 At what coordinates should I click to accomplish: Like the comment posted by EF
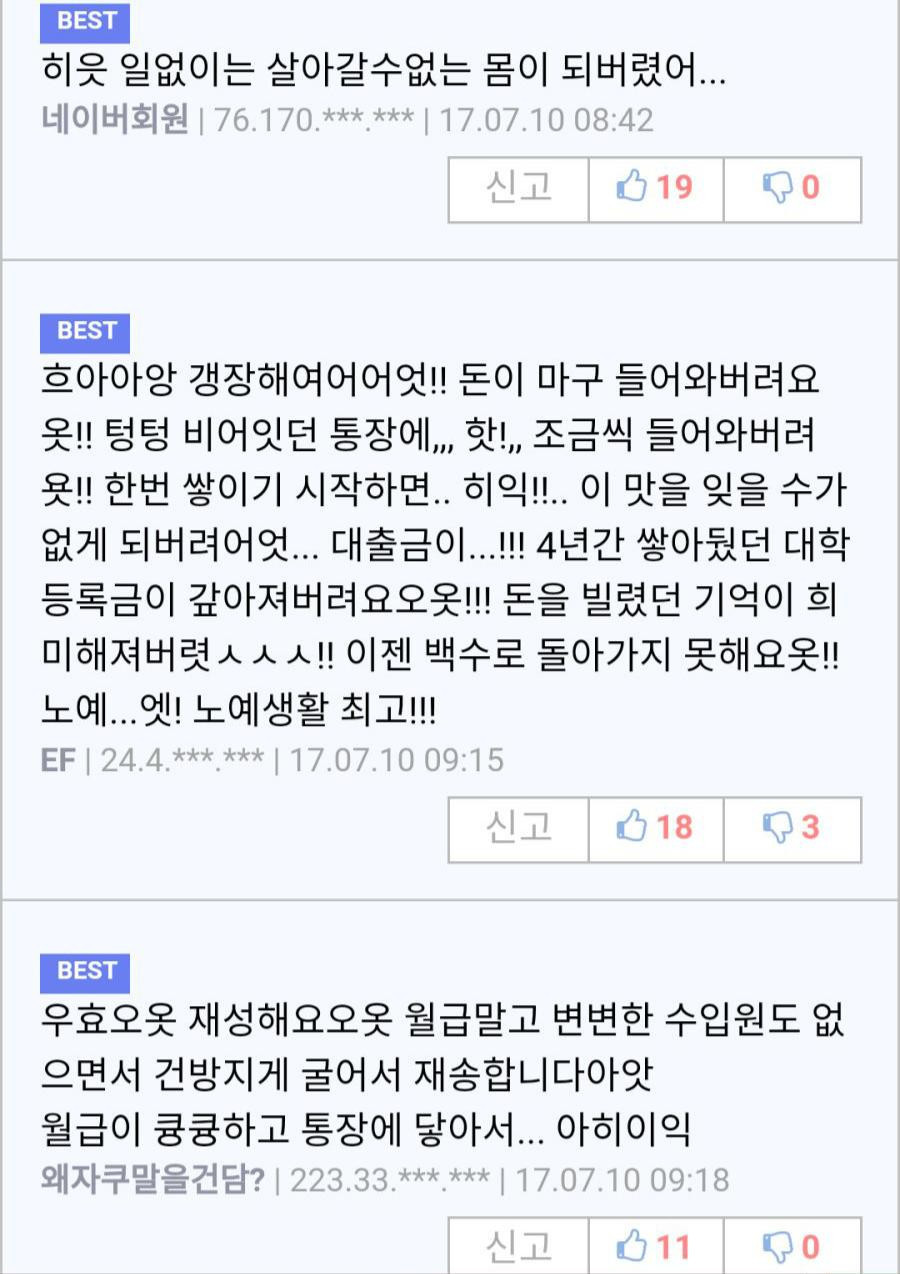point(655,828)
